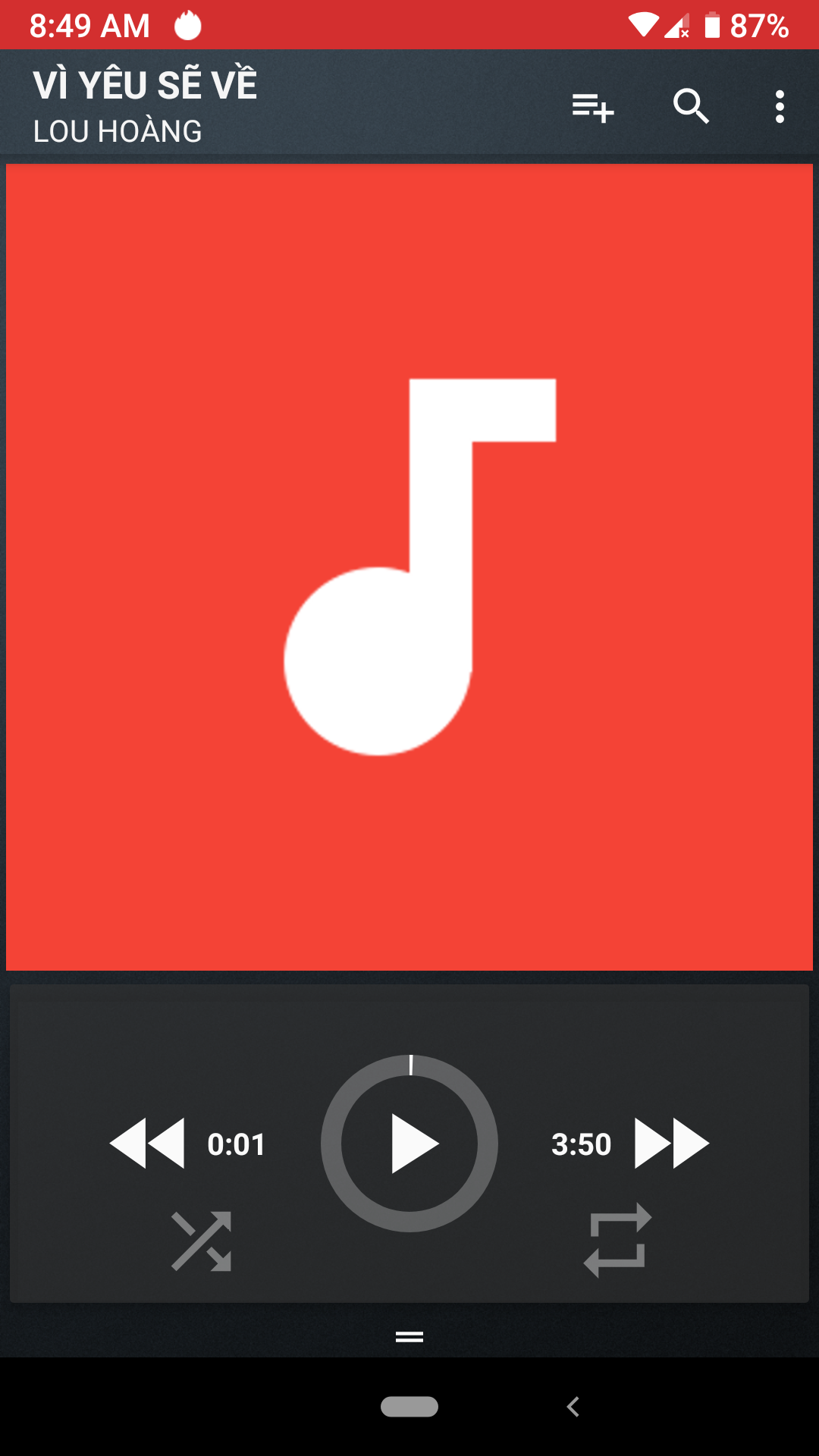
Task: Toggle shuffle mode
Action: click(x=202, y=1241)
